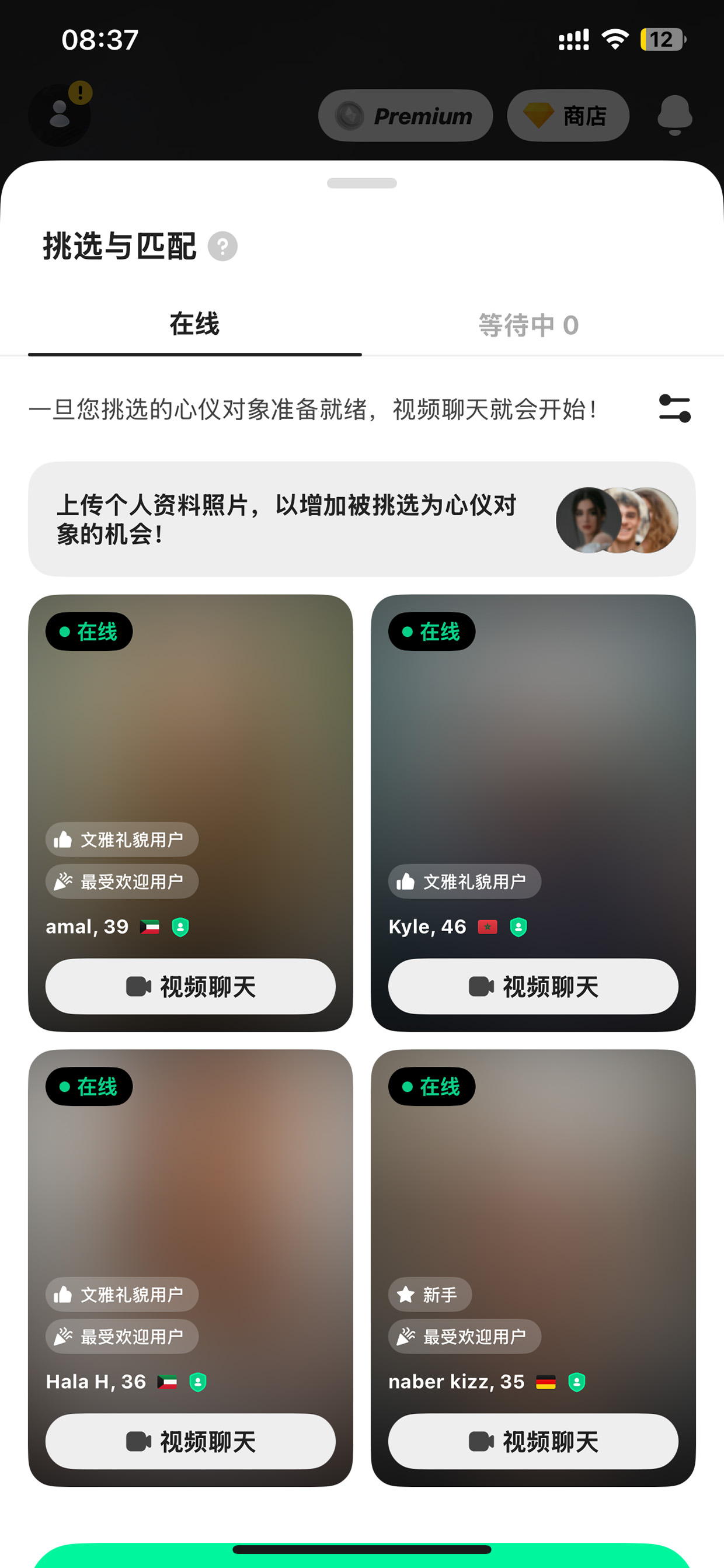Start video chat with Kyle

533,986
